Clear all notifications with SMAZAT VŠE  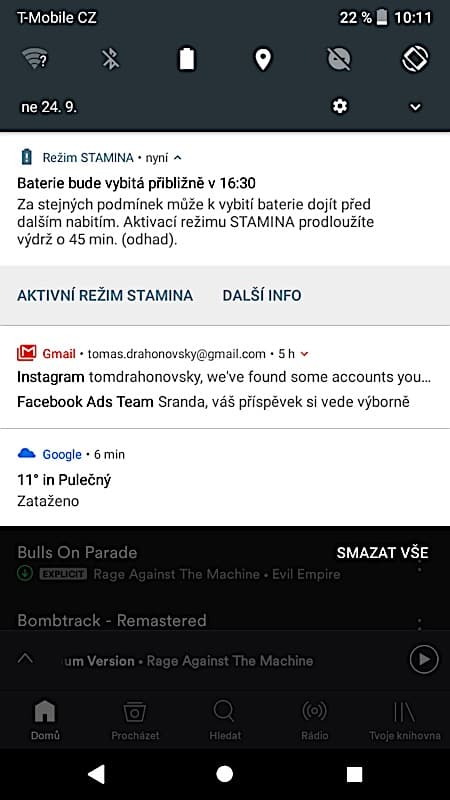point(383,553)
